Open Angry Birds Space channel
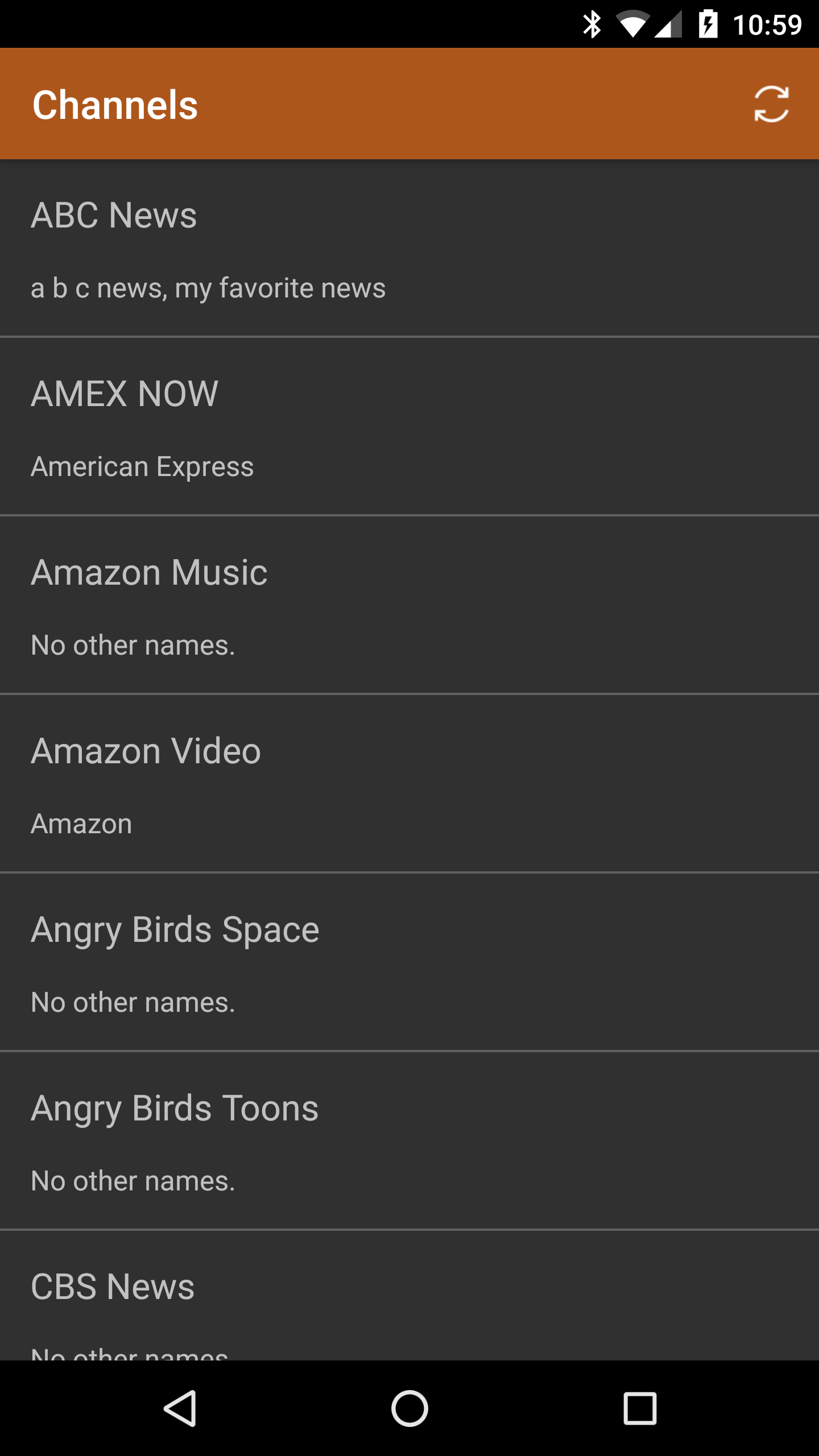 (409, 963)
